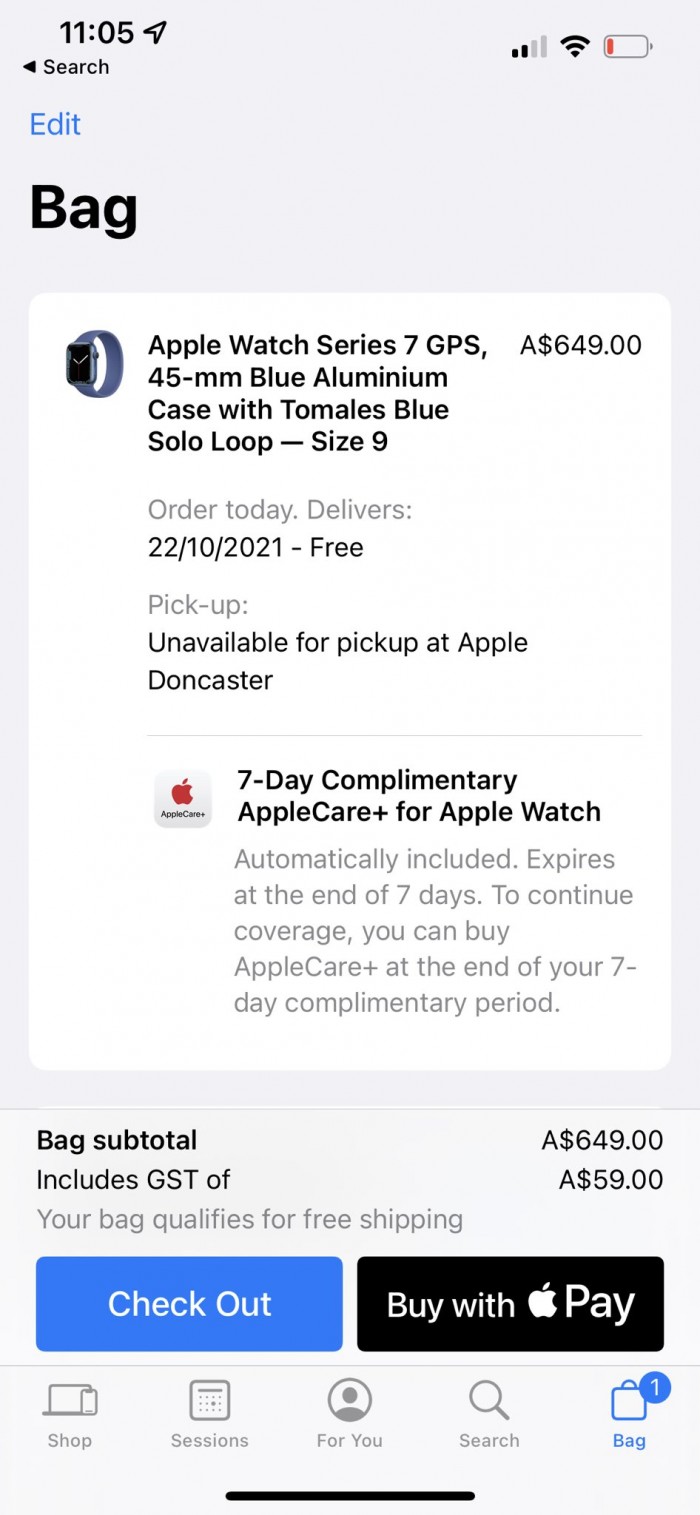The height and width of the screenshot is (1515, 700).
Task: Tap the Check Out button
Action: pos(189,1303)
